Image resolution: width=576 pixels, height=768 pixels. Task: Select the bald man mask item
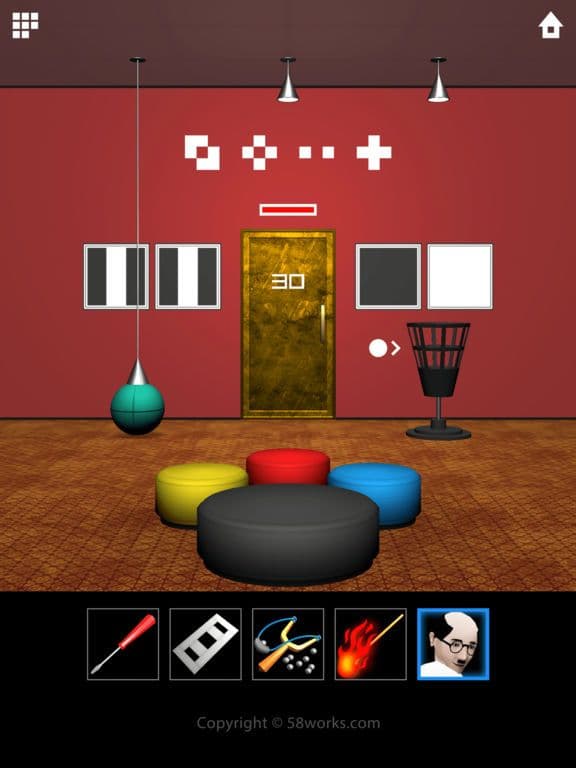point(453,644)
